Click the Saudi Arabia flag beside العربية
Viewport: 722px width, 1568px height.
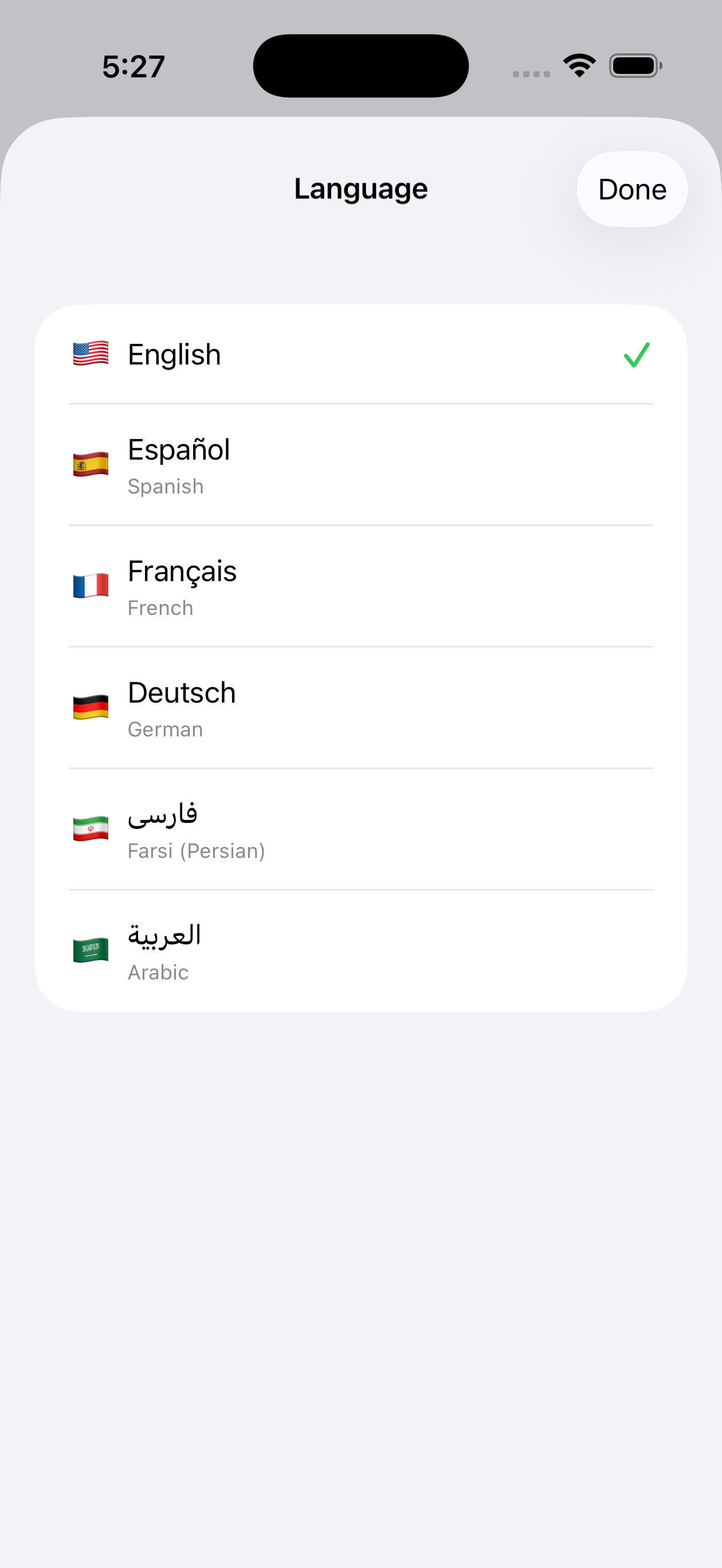[90, 951]
